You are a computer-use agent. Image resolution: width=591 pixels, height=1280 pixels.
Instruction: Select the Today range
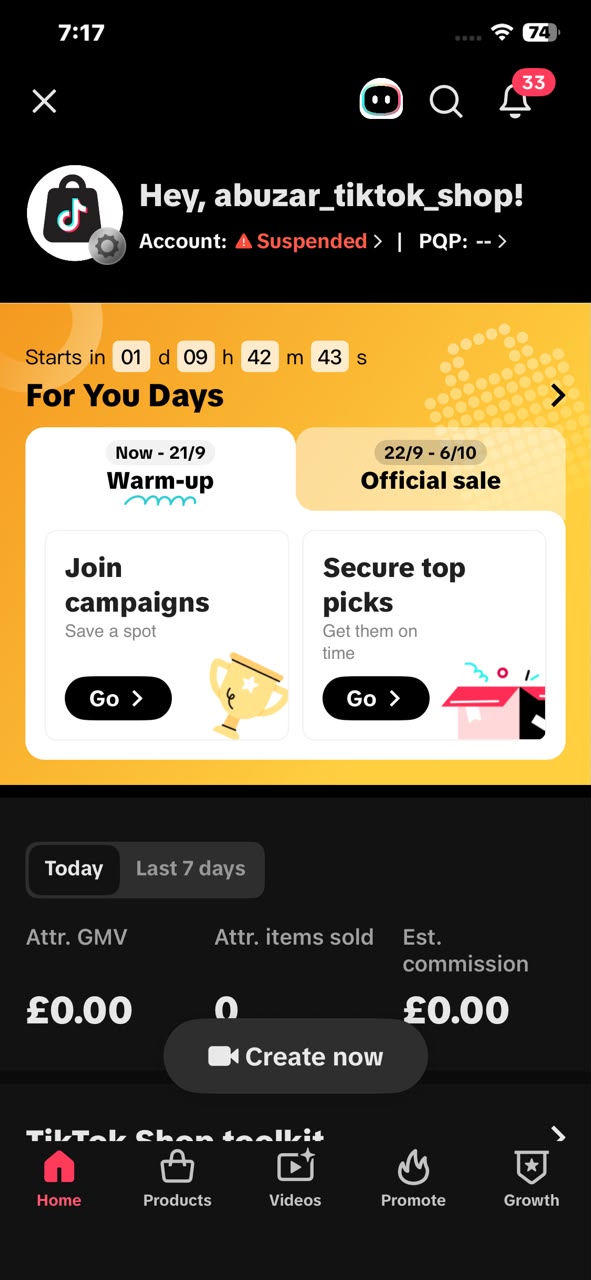click(74, 869)
